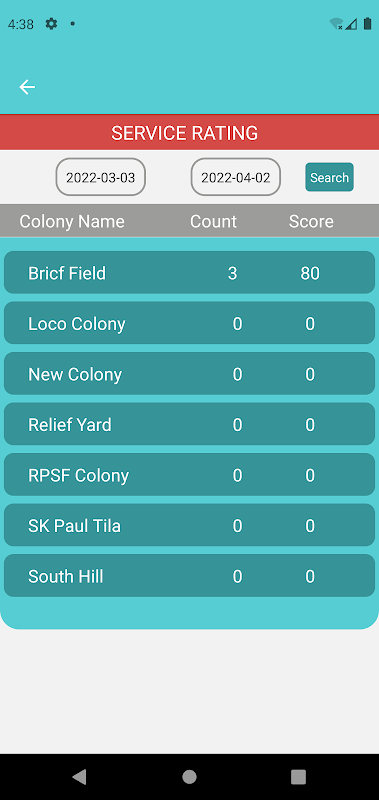Image resolution: width=379 pixels, height=800 pixels.
Task: Open the New Colony row
Action: point(189,373)
